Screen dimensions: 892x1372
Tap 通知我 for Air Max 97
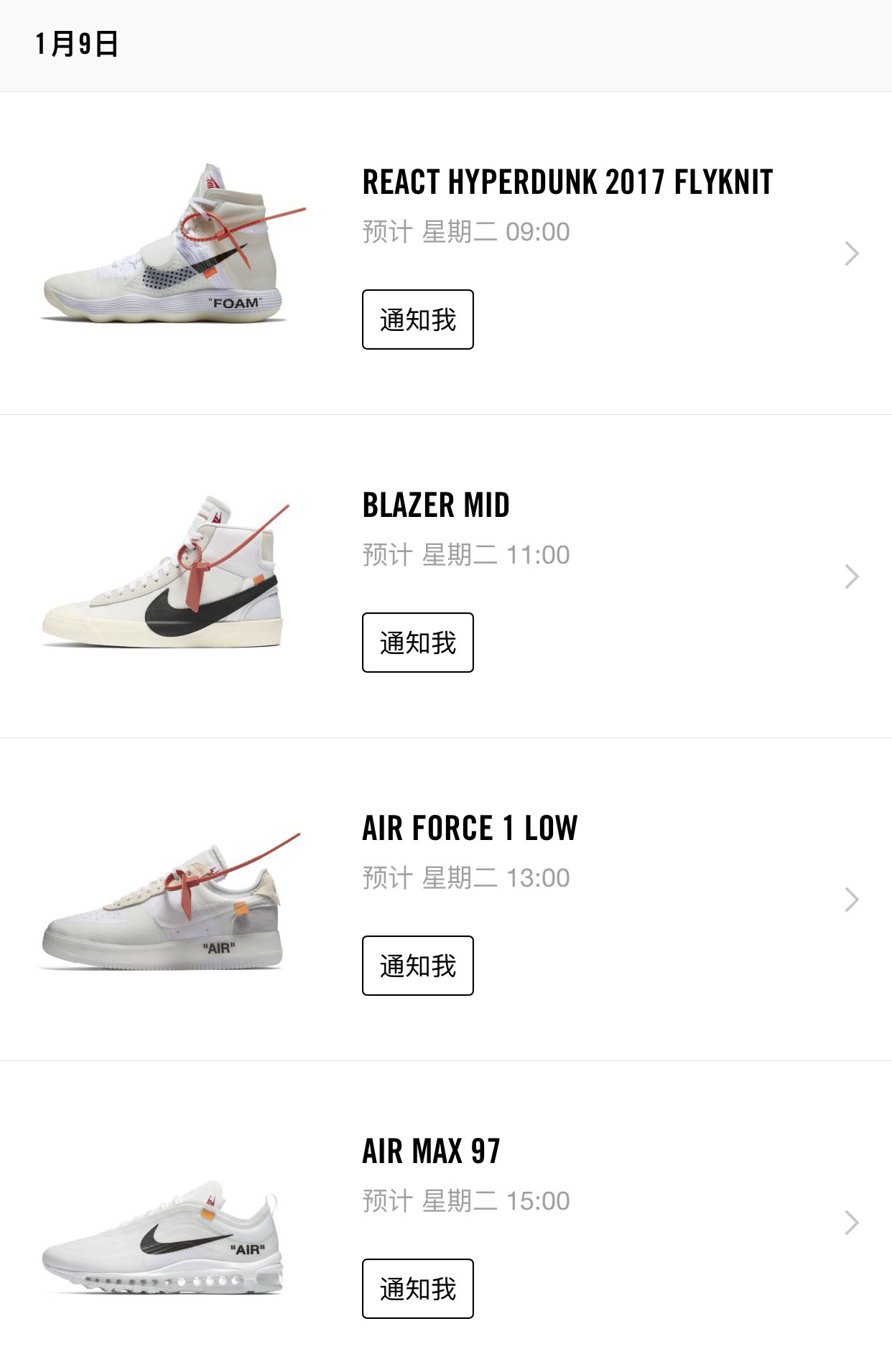click(x=417, y=1289)
